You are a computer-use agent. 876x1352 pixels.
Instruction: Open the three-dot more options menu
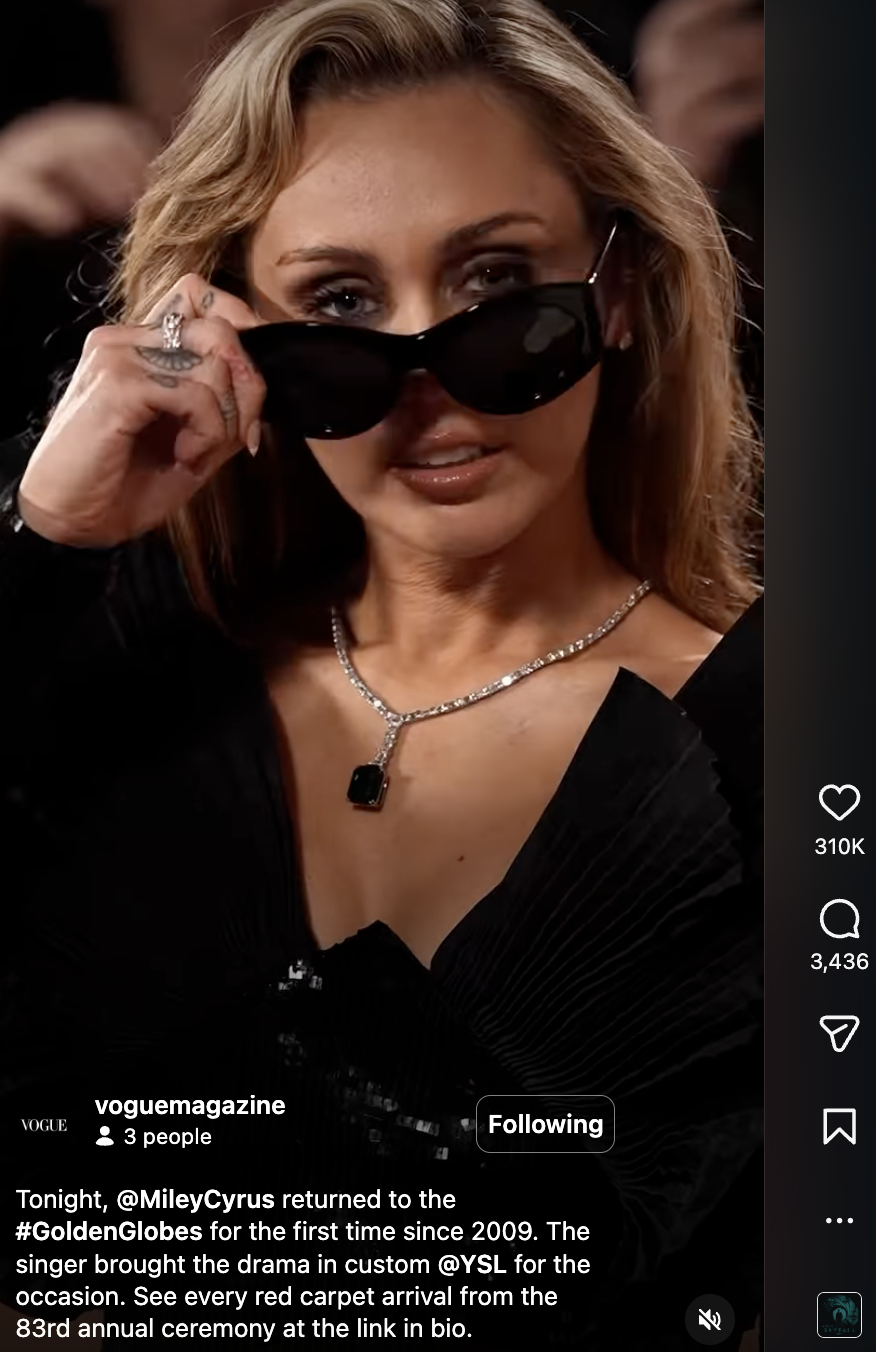click(x=839, y=1221)
